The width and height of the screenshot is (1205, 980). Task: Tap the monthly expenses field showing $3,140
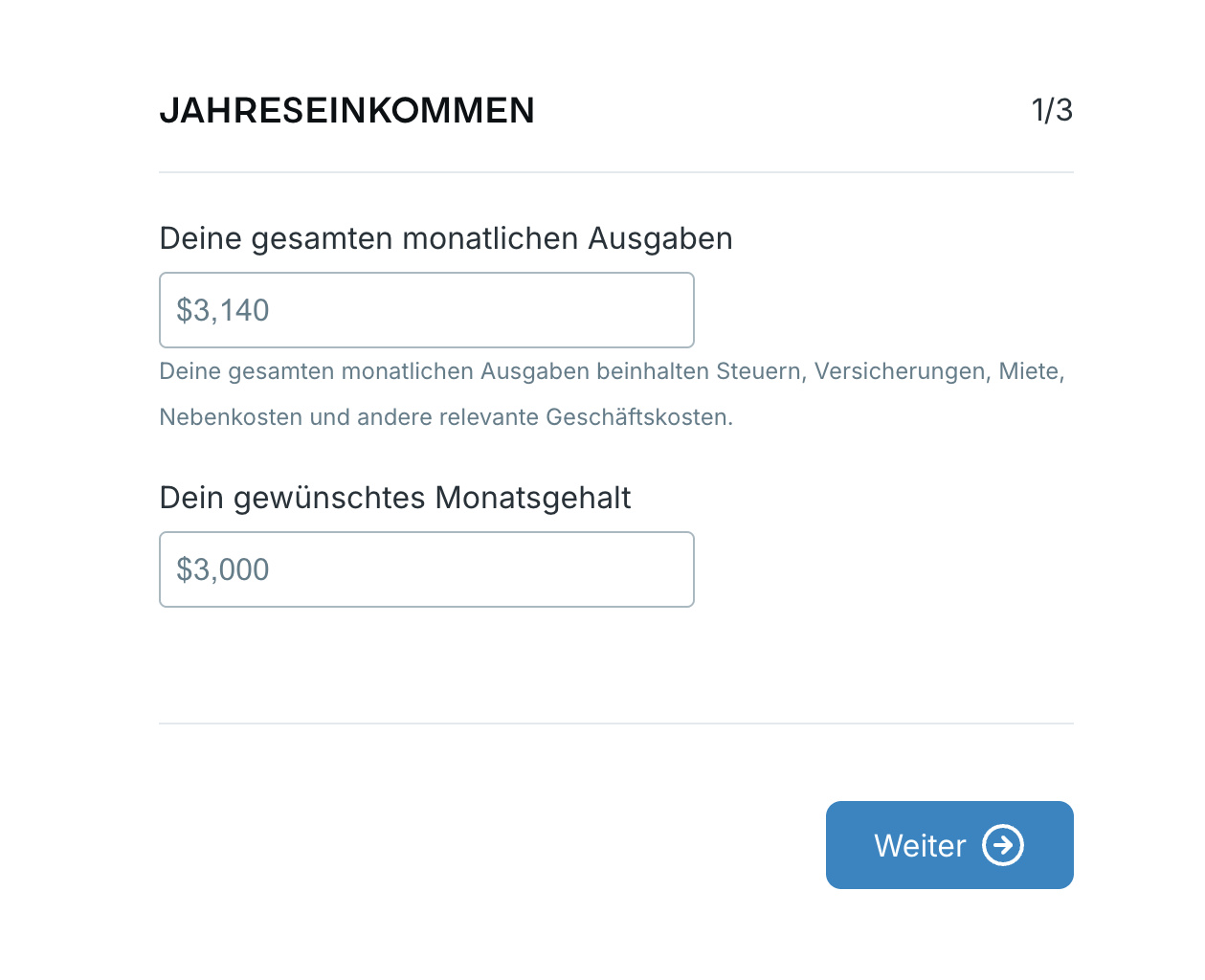pos(426,310)
